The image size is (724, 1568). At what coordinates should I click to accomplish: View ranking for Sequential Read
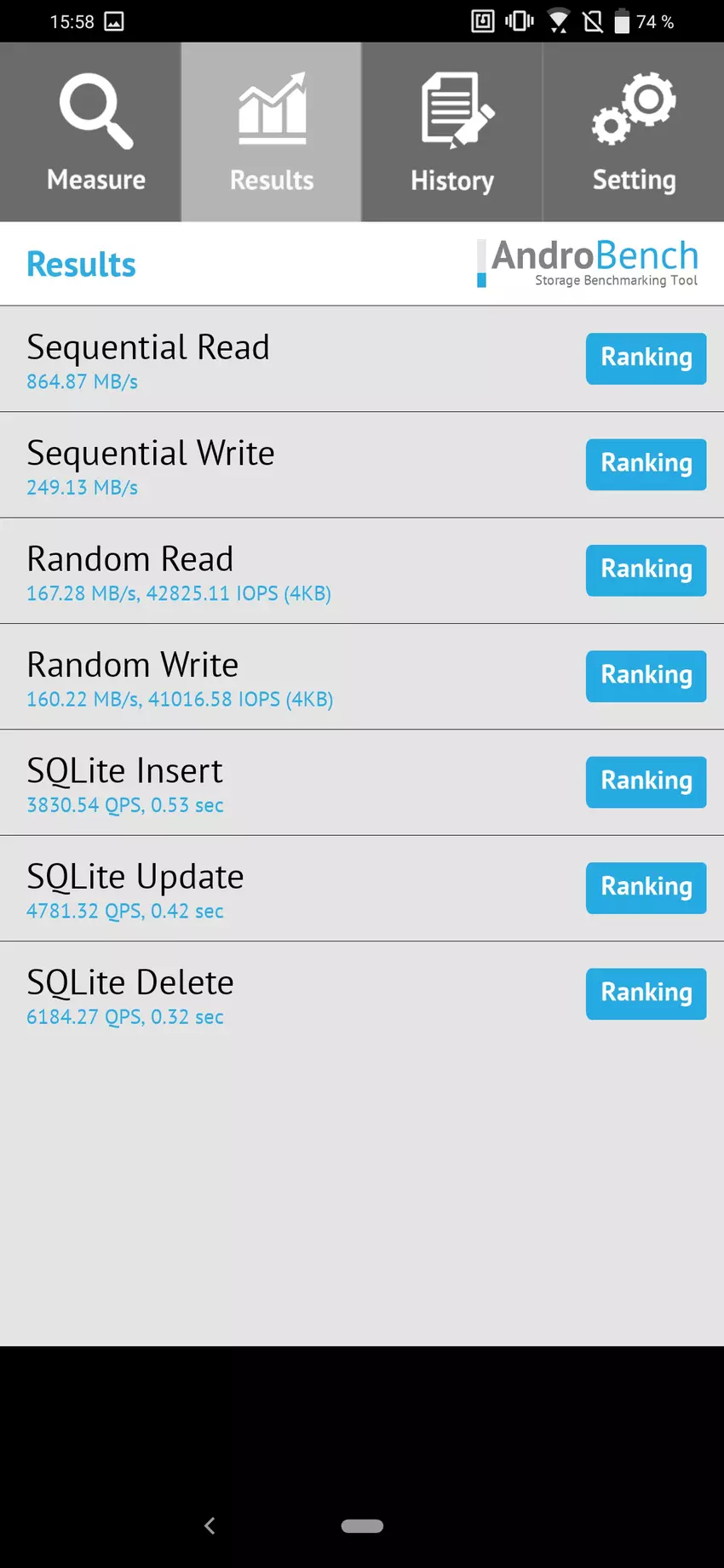tap(646, 358)
